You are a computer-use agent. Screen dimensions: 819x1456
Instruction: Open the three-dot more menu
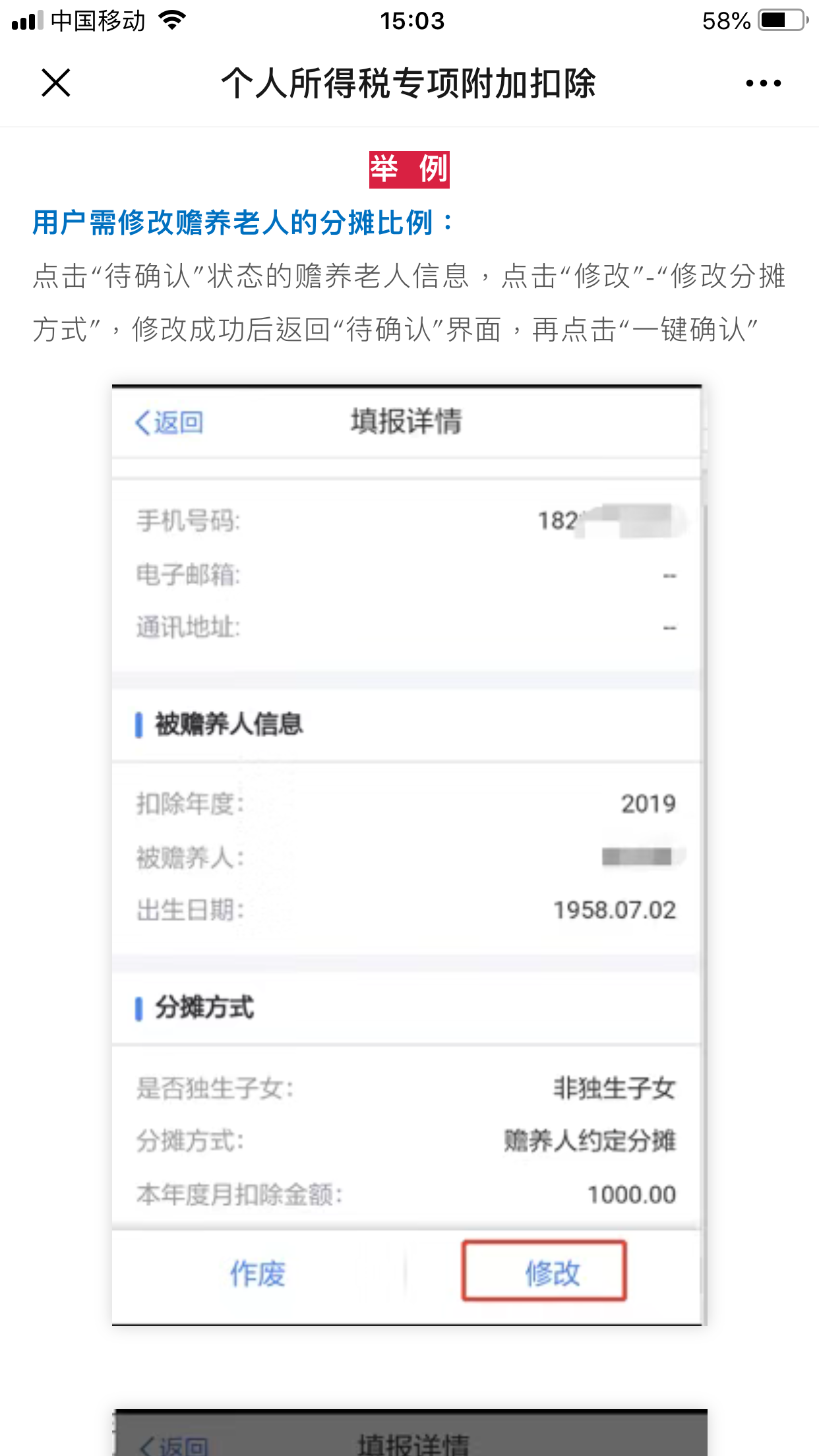coord(763,83)
